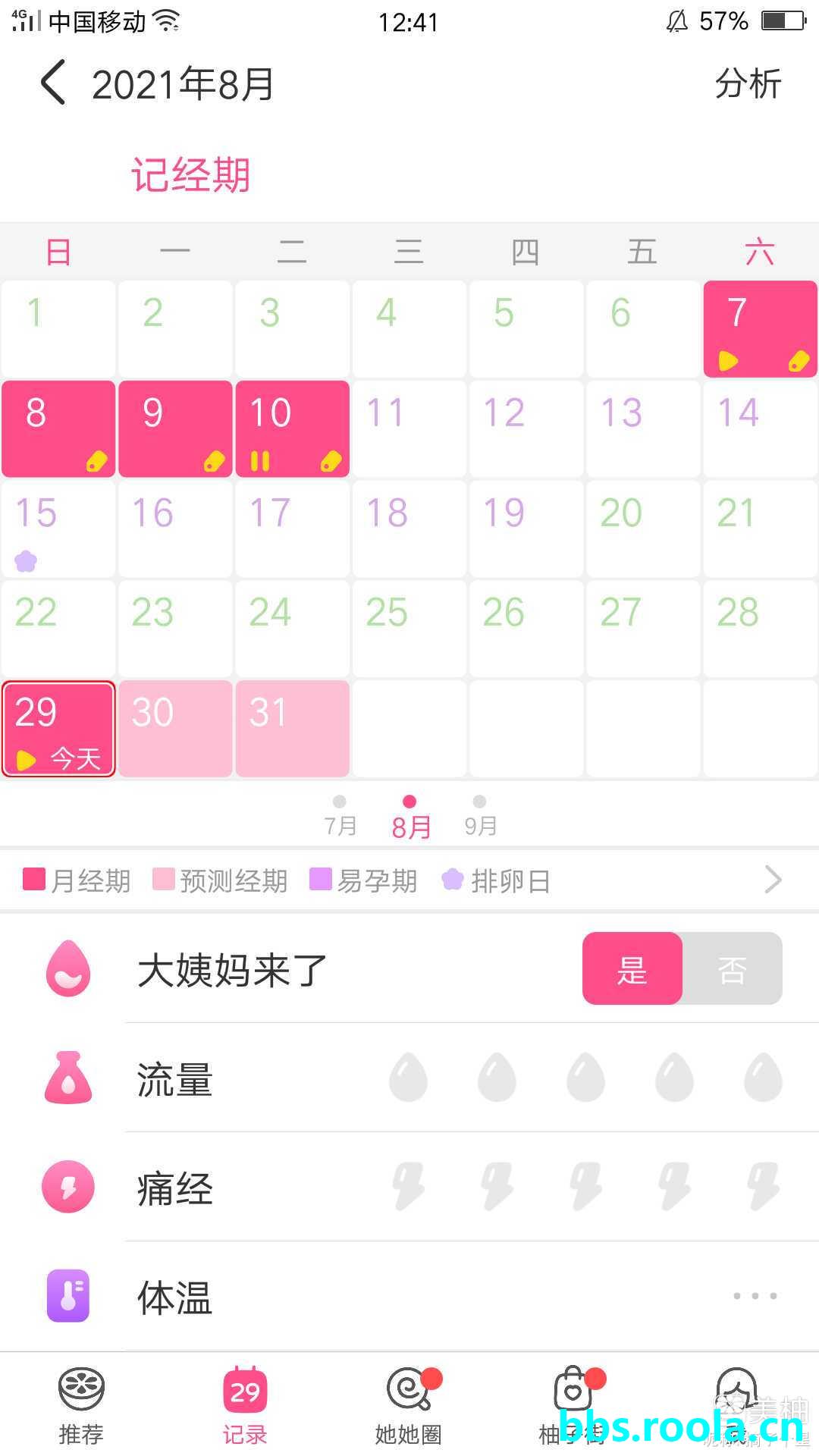This screenshot has width=819, height=1456.
Task: Select August 10 on the calendar
Action: coord(293,429)
